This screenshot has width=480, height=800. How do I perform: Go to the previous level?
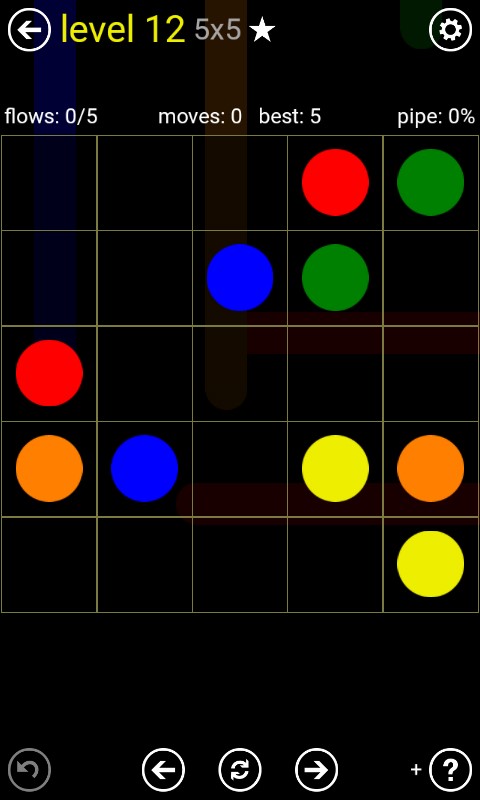pyautogui.click(x=163, y=769)
